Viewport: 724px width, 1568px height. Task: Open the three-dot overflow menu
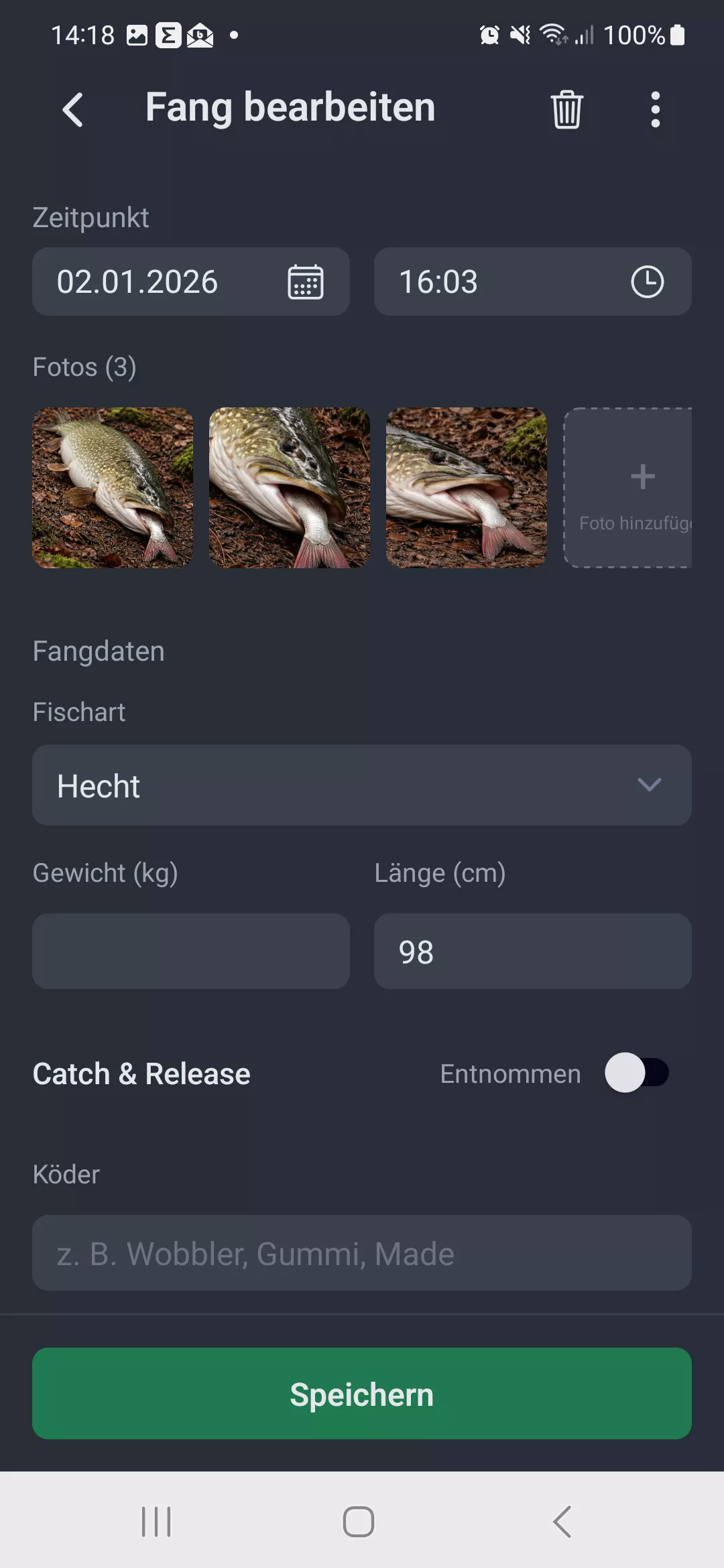point(654,109)
